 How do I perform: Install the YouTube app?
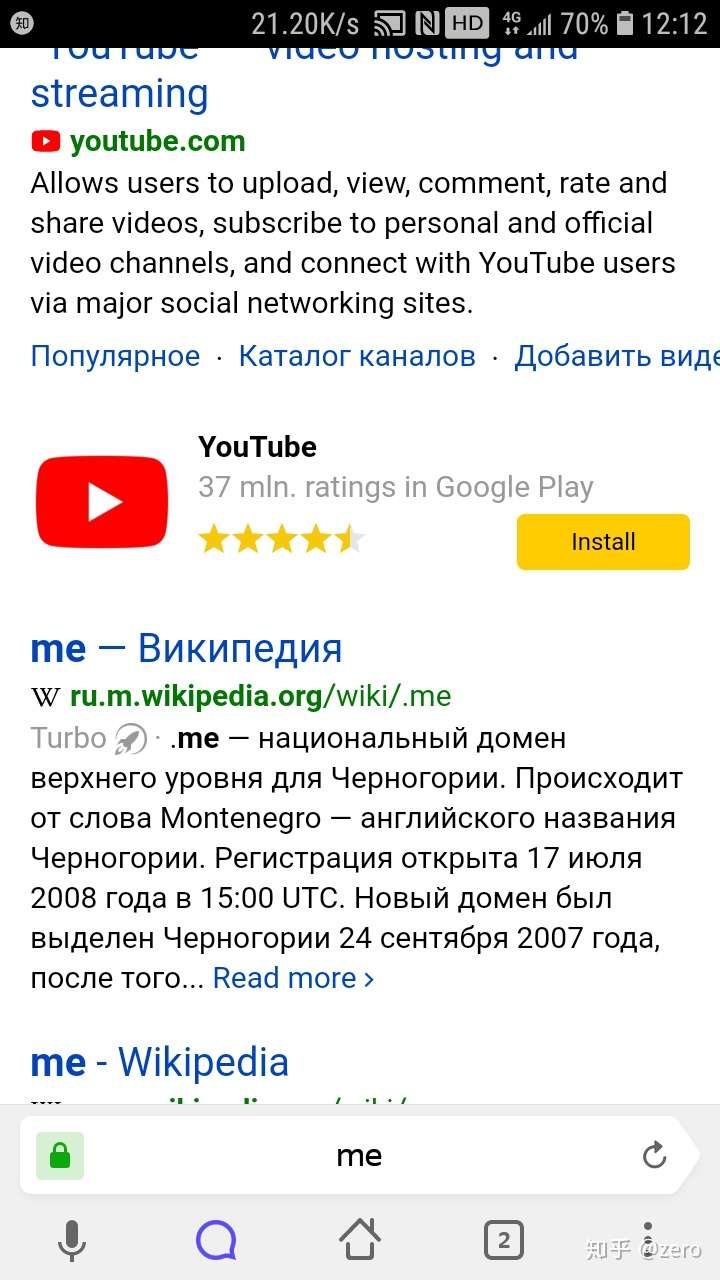[x=603, y=542]
